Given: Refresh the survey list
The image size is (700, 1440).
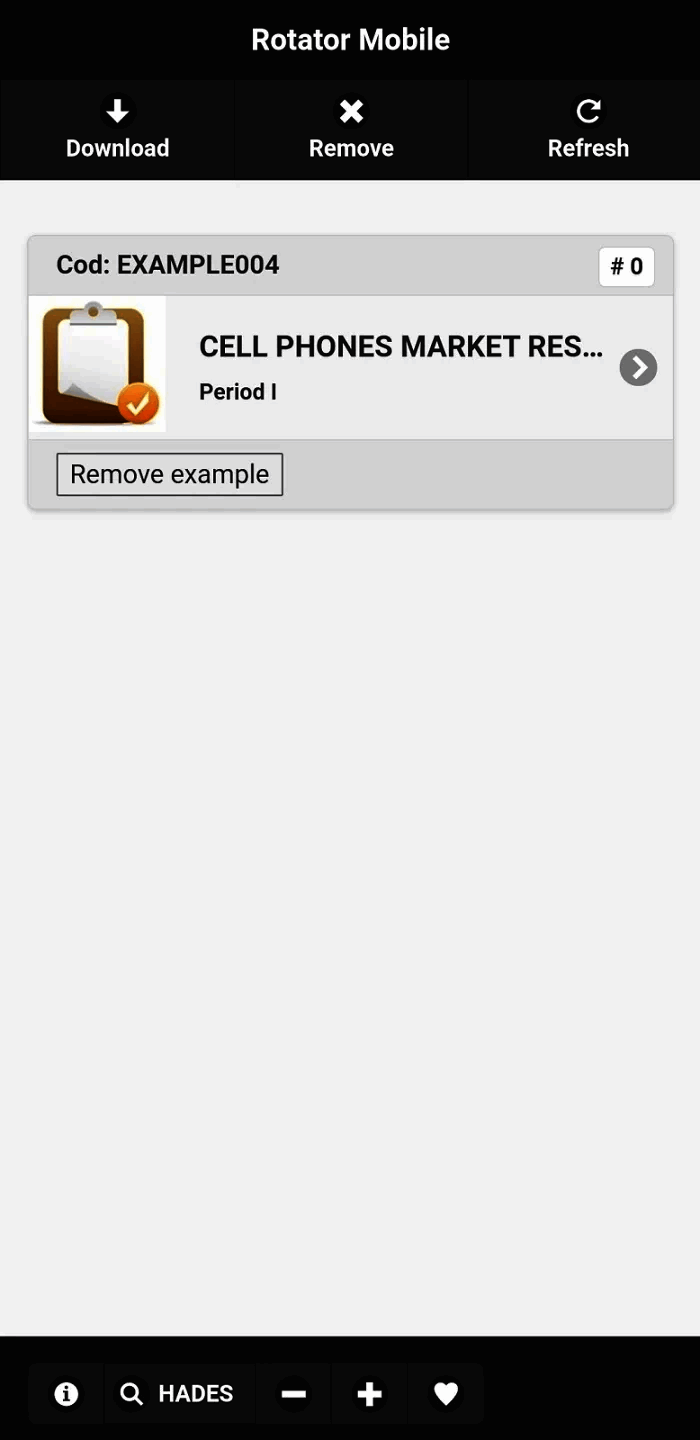Looking at the screenshot, I should click(x=588, y=130).
